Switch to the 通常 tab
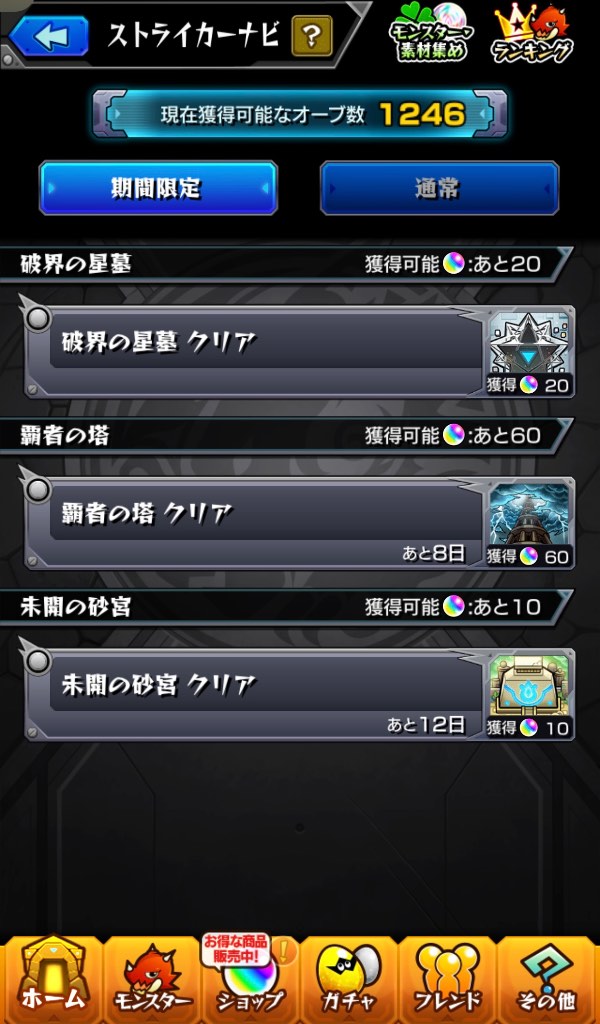 point(439,188)
